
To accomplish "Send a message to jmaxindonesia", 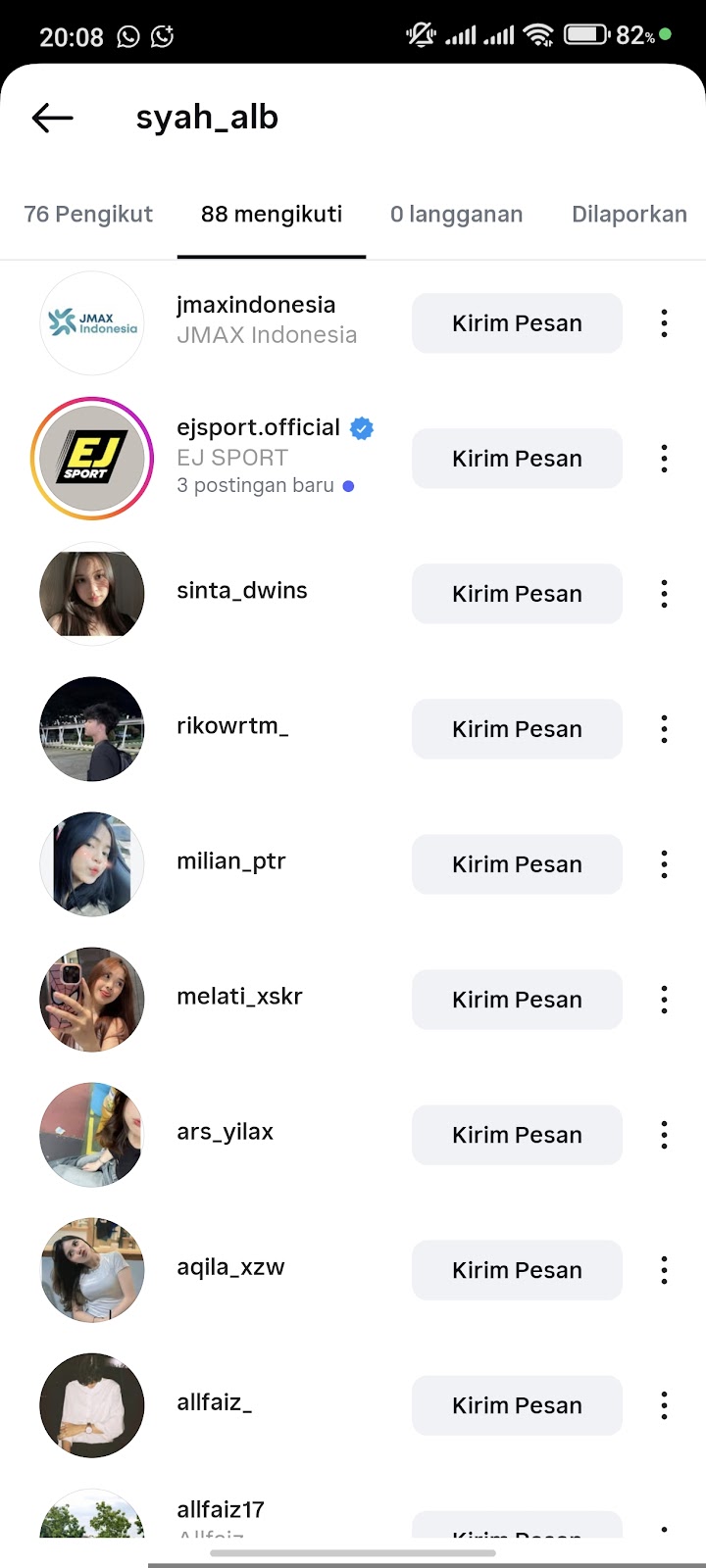I will 517,323.
